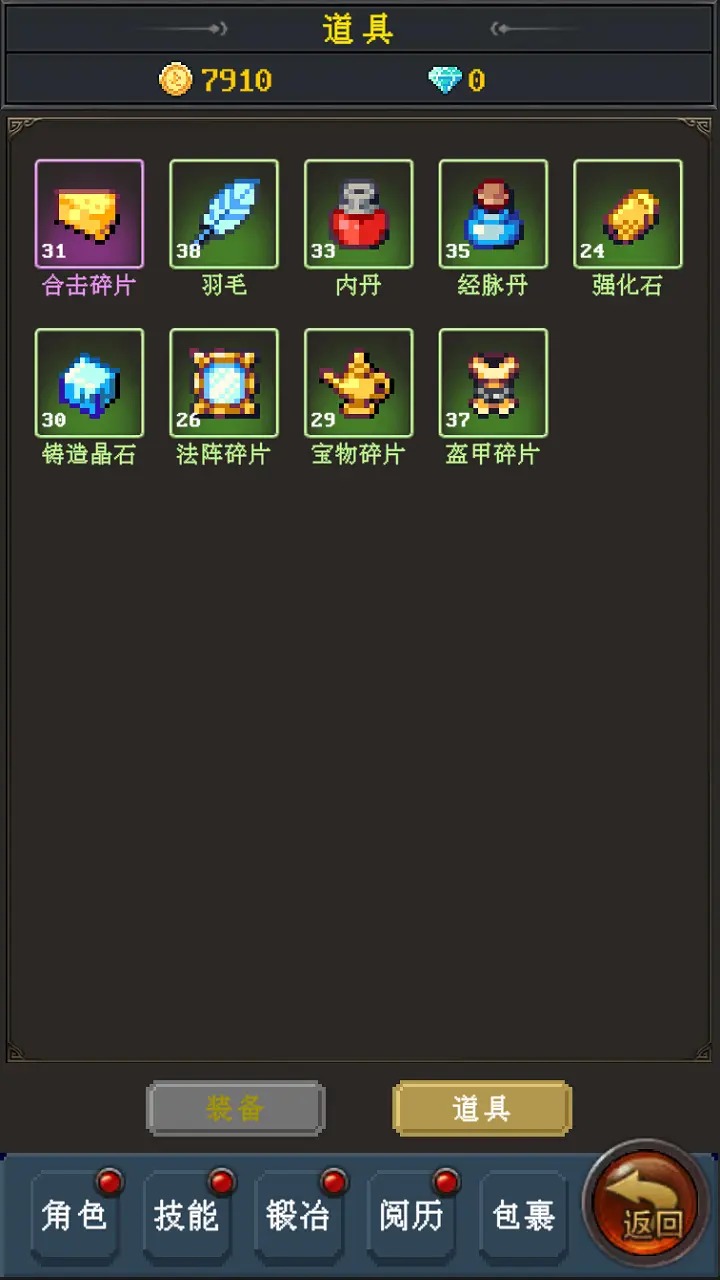Tap the 宝物碎片 lamp item
The image size is (720, 1280).
[358, 382]
